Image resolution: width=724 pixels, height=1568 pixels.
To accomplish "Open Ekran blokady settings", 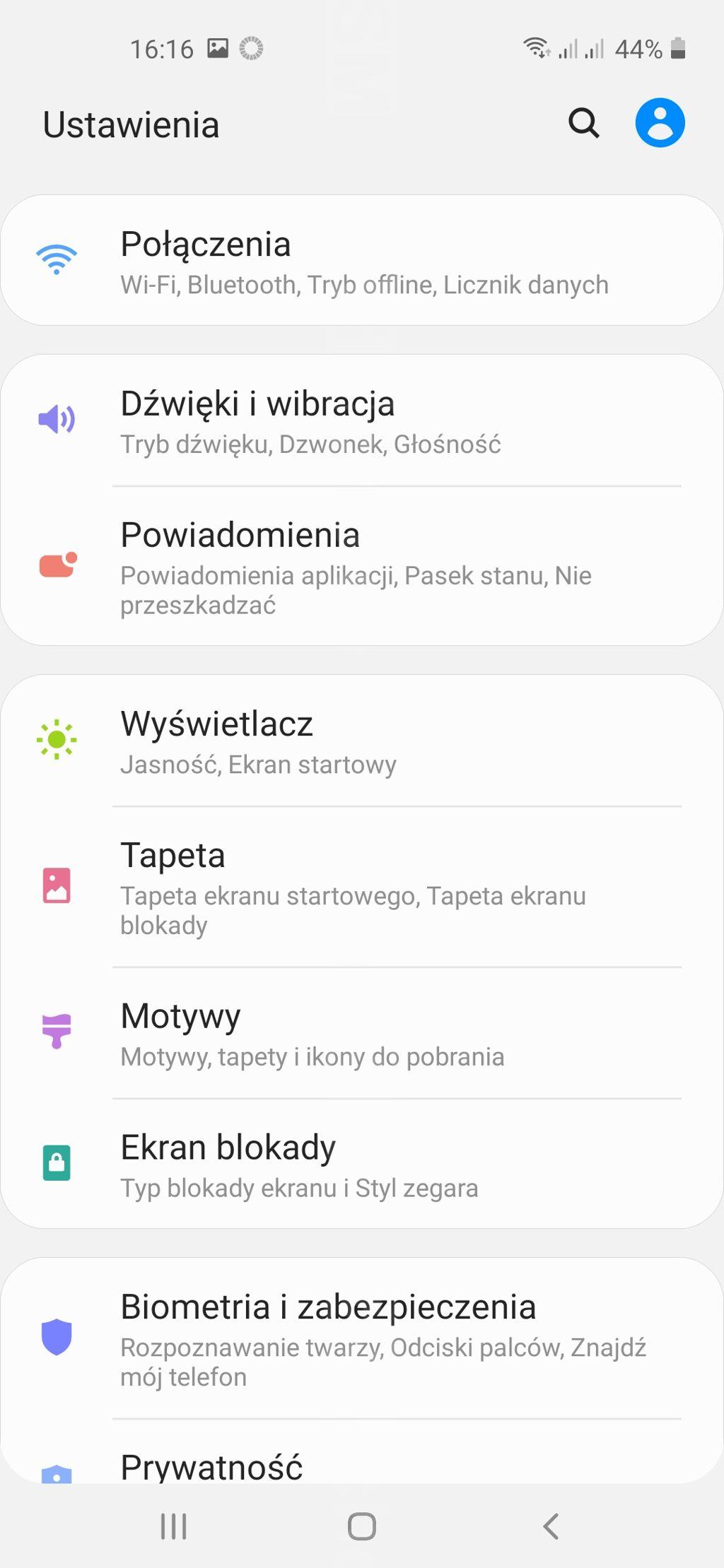I will [362, 1164].
